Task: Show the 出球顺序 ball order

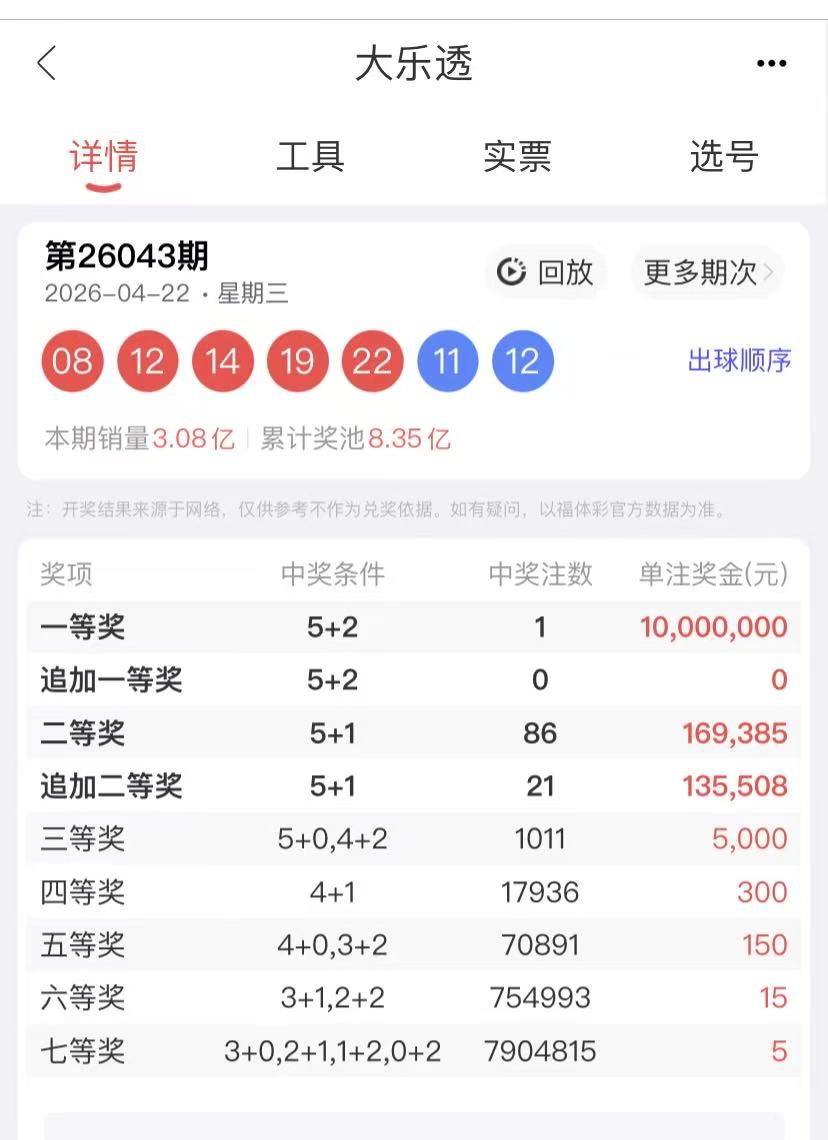Action: point(739,360)
